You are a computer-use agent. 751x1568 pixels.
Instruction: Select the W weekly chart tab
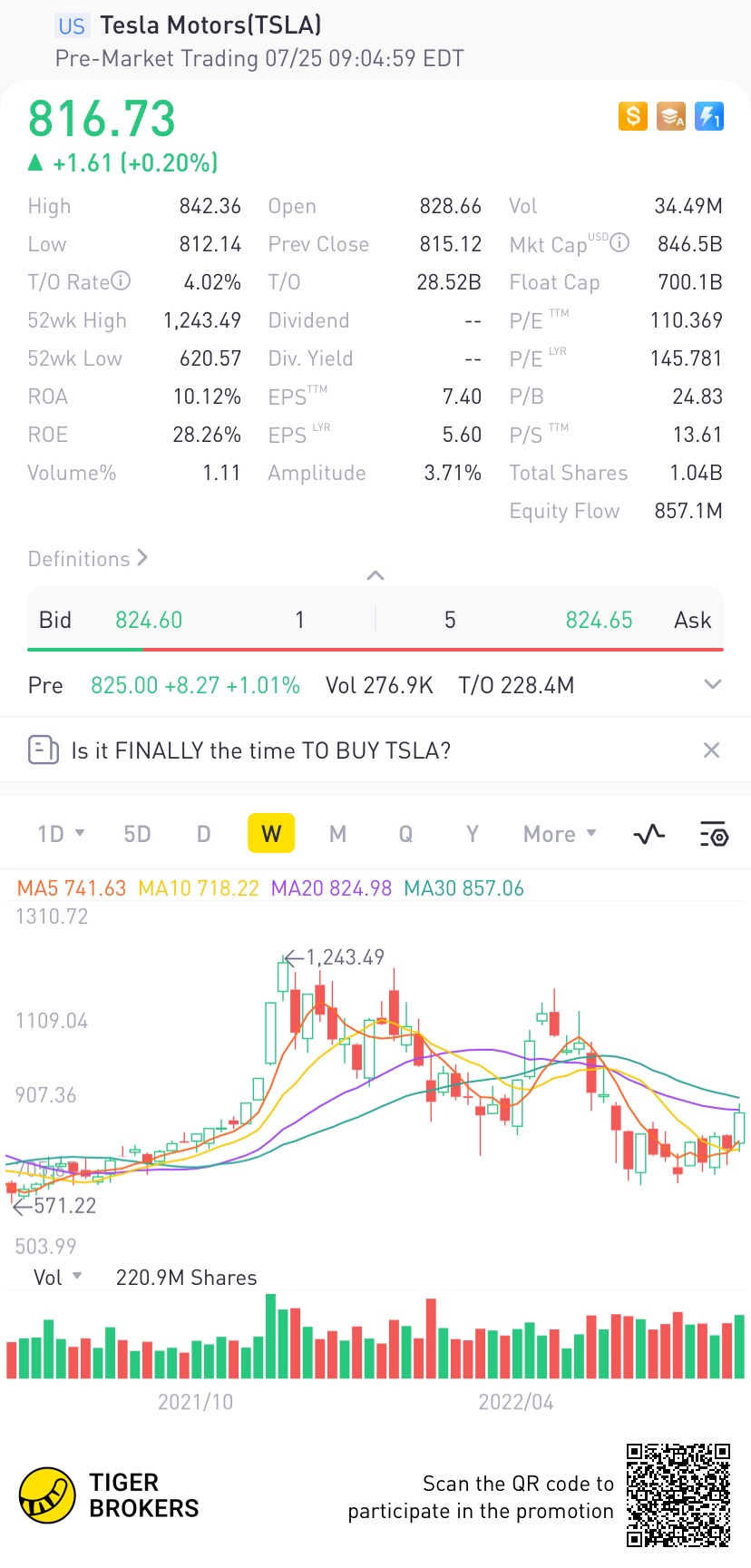pos(271,834)
